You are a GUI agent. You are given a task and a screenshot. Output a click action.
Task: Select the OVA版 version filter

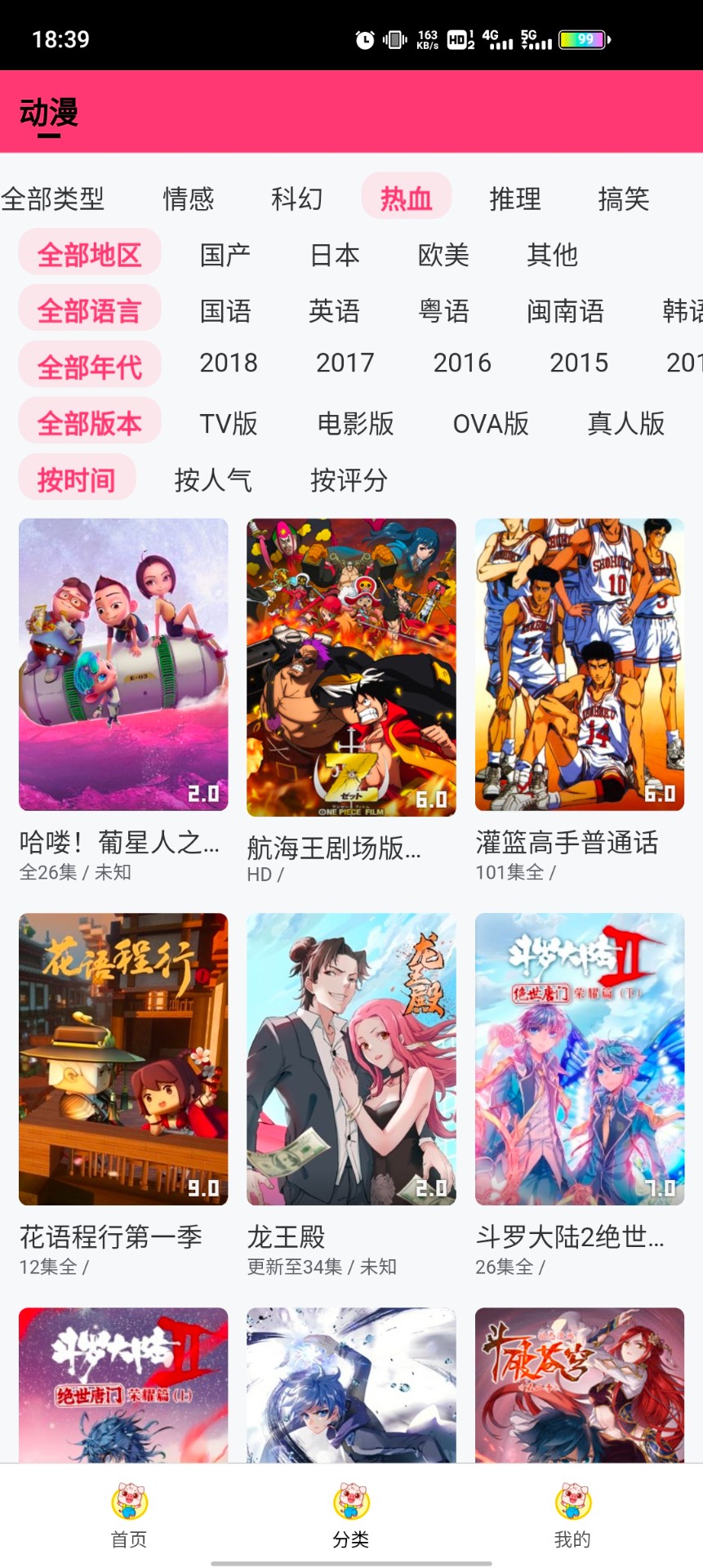pyautogui.click(x=492, y=424)
